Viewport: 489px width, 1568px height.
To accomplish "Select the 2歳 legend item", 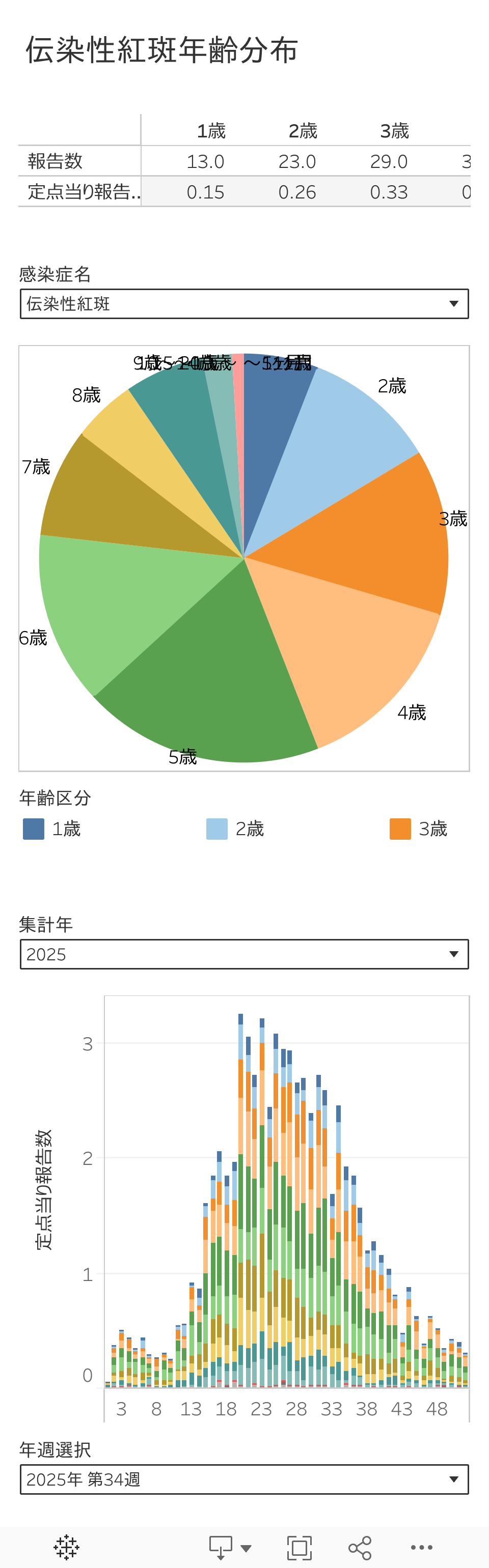I will tap(235, 829).
